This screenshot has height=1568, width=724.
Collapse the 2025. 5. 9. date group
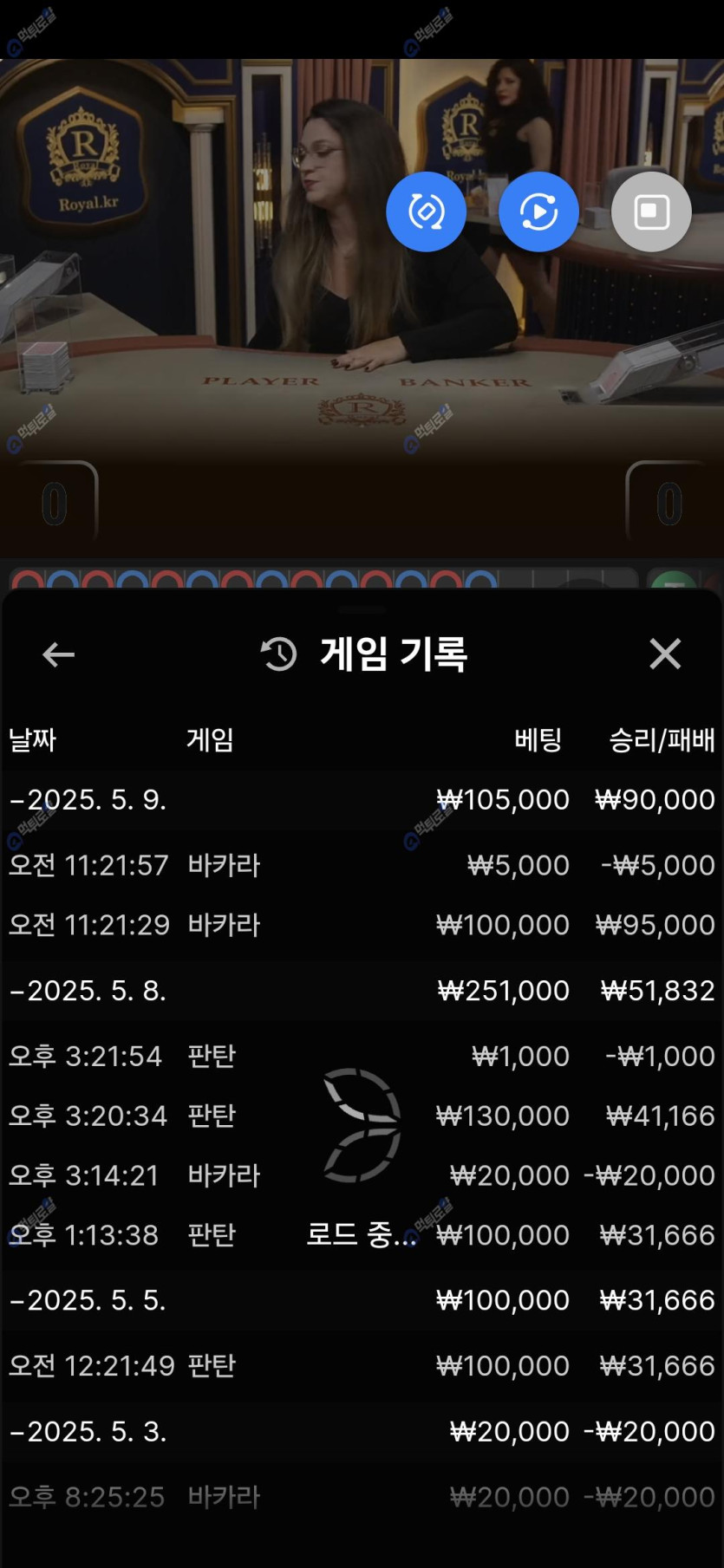click(87, 799)
